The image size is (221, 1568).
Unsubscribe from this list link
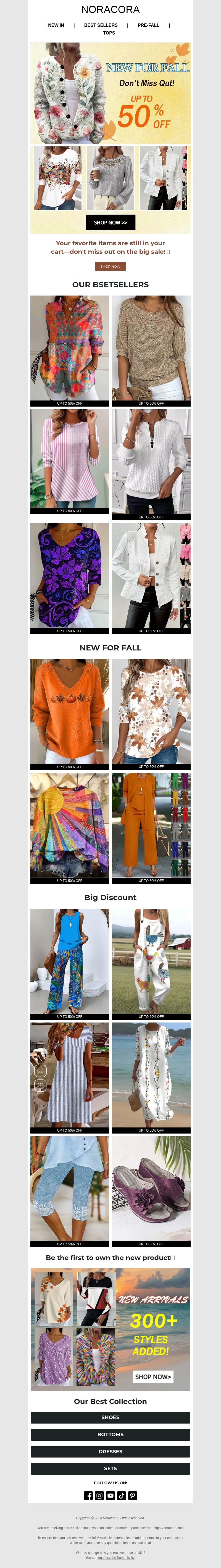click(116, 1558)
